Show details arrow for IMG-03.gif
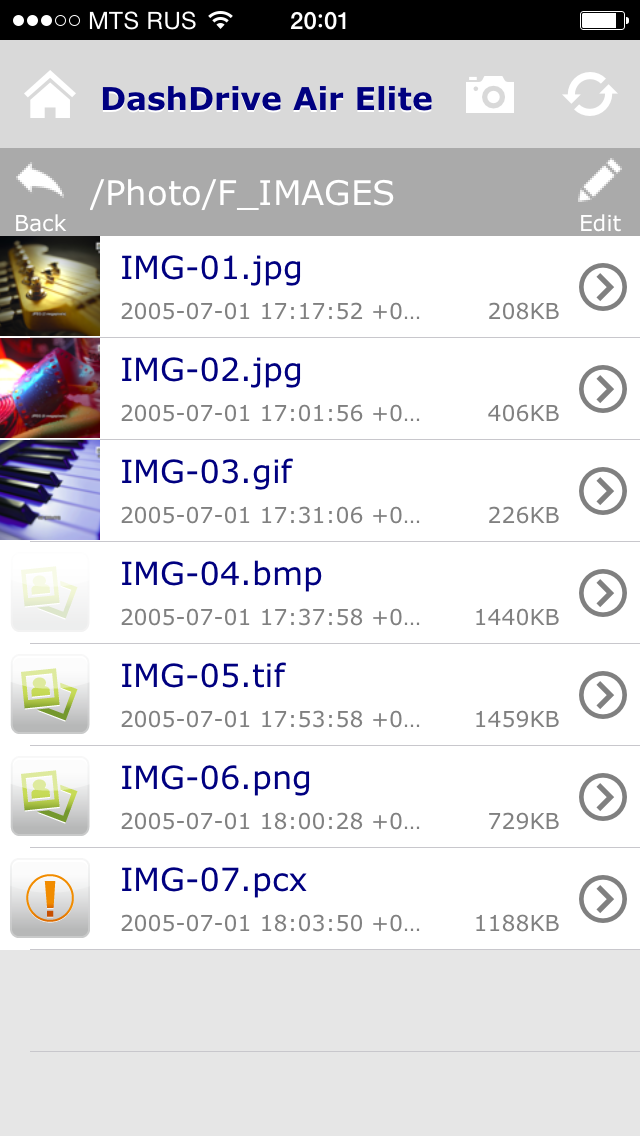This screenshot has height=1136, width=640. [603, 491]
